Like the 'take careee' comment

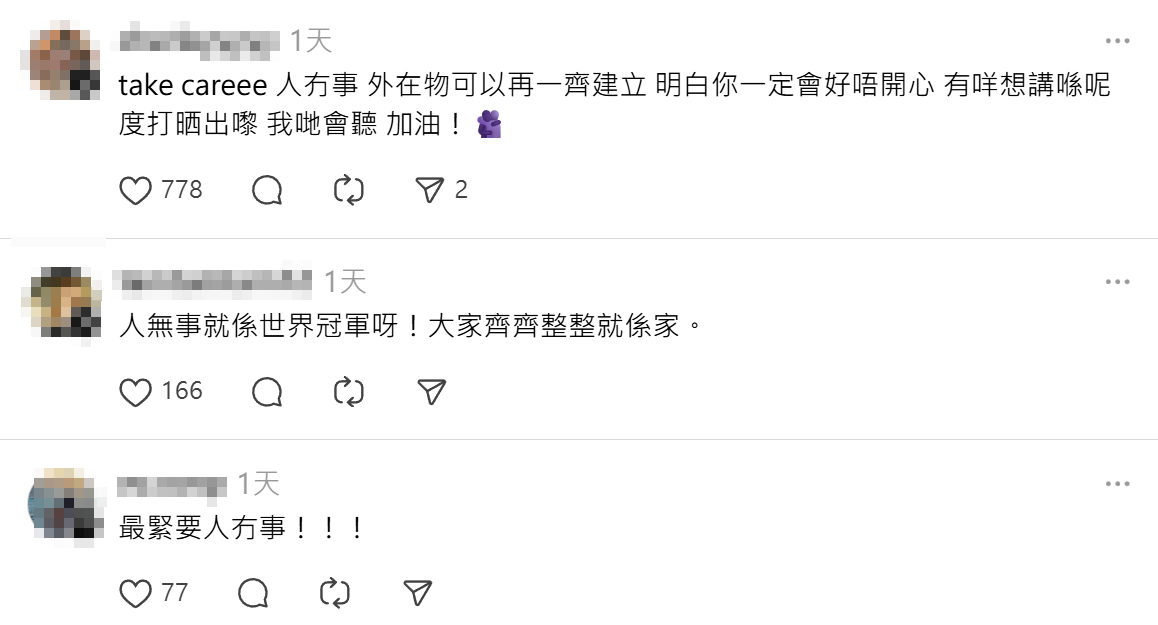(136, 190)
